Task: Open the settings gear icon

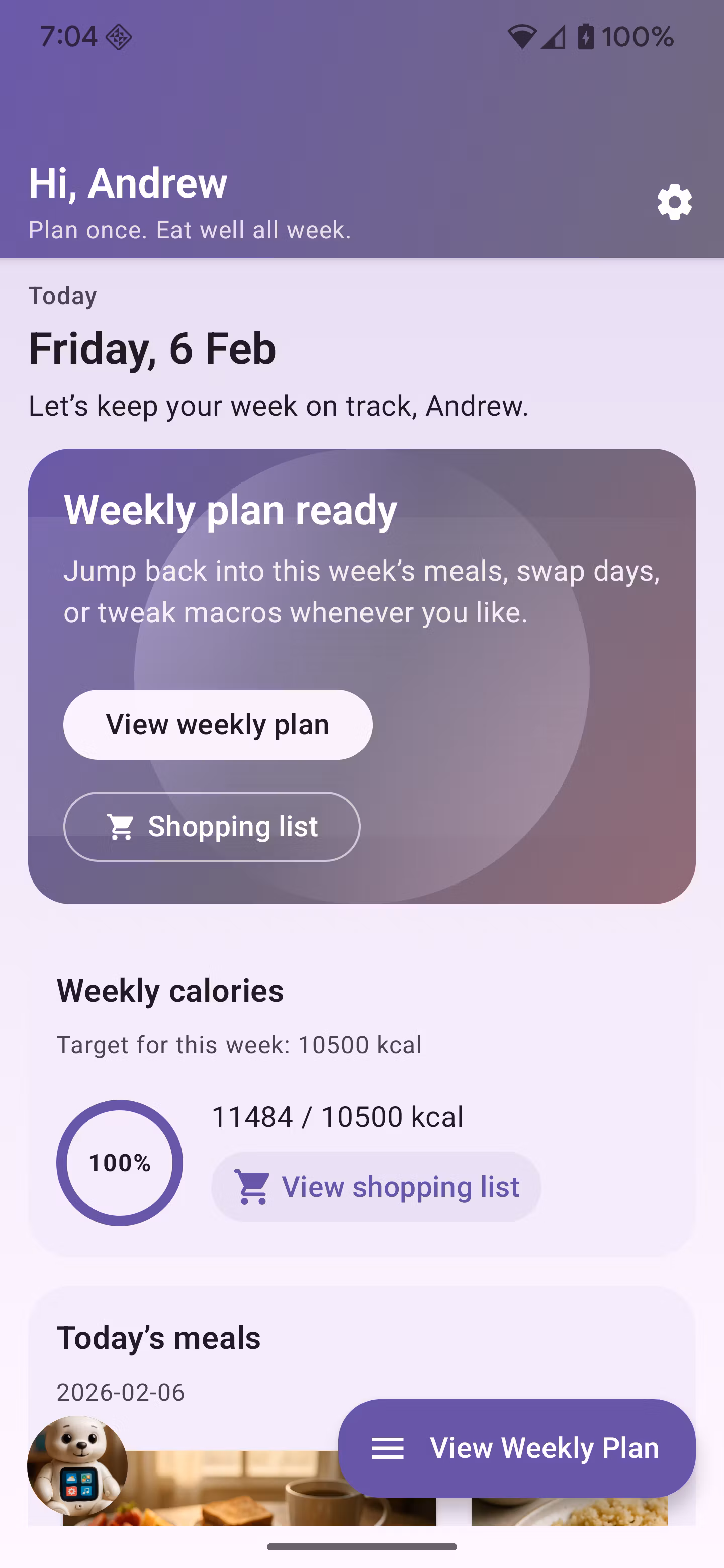Action: [674, 202]
